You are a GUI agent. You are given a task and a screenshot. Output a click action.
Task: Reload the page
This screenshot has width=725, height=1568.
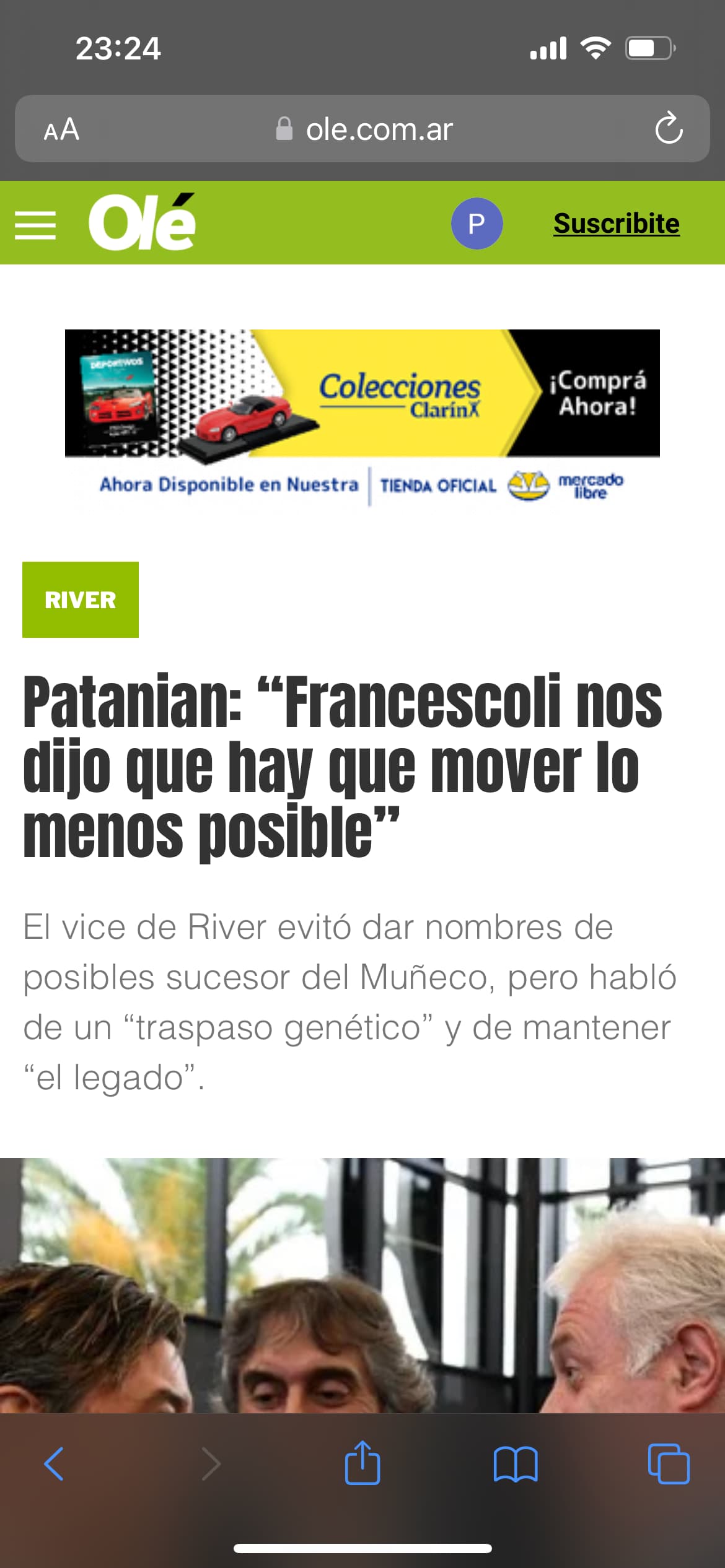[x=669, y=128]
